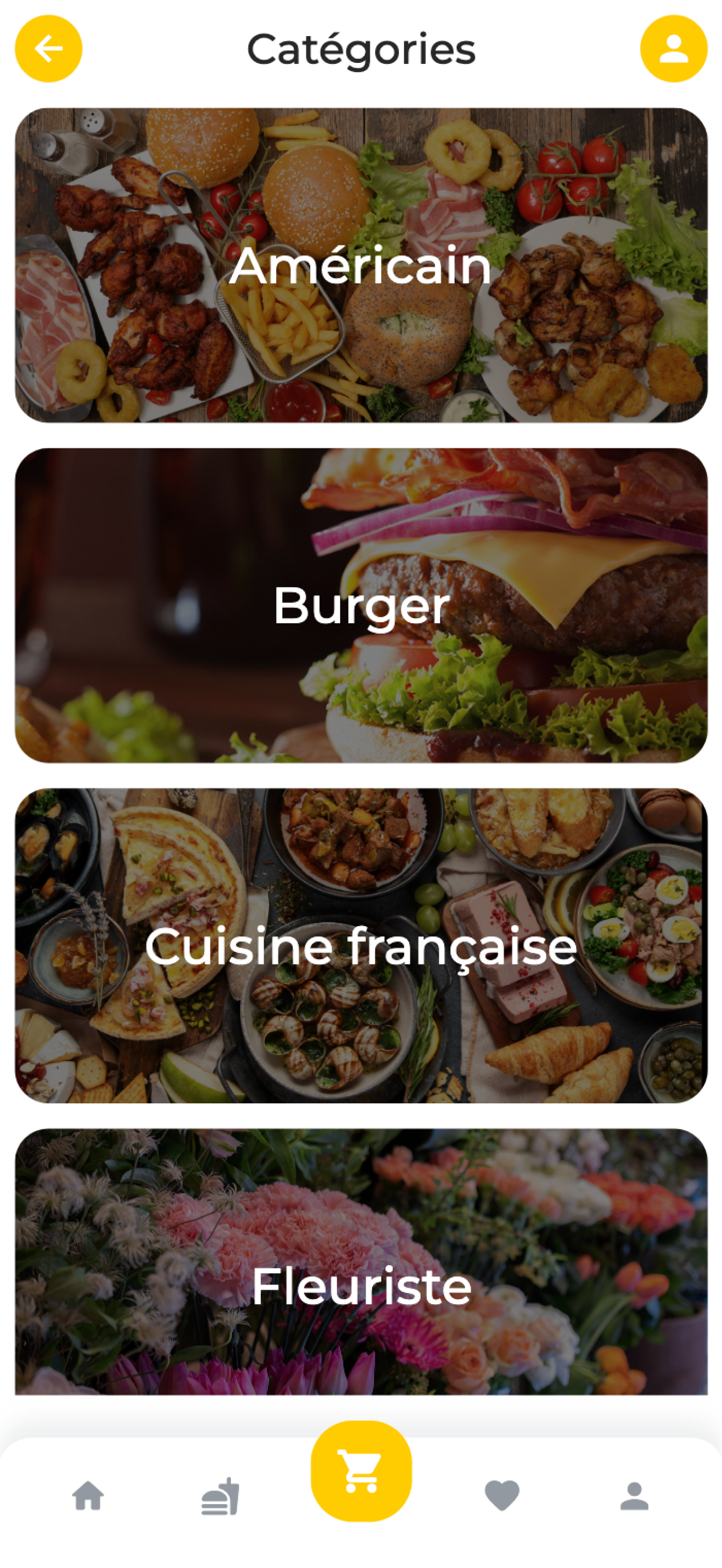The height and width of the screenshot is (1568, 722).
Task: Open the Américain category
Action: pyautogui.click(x=361, y=265)
